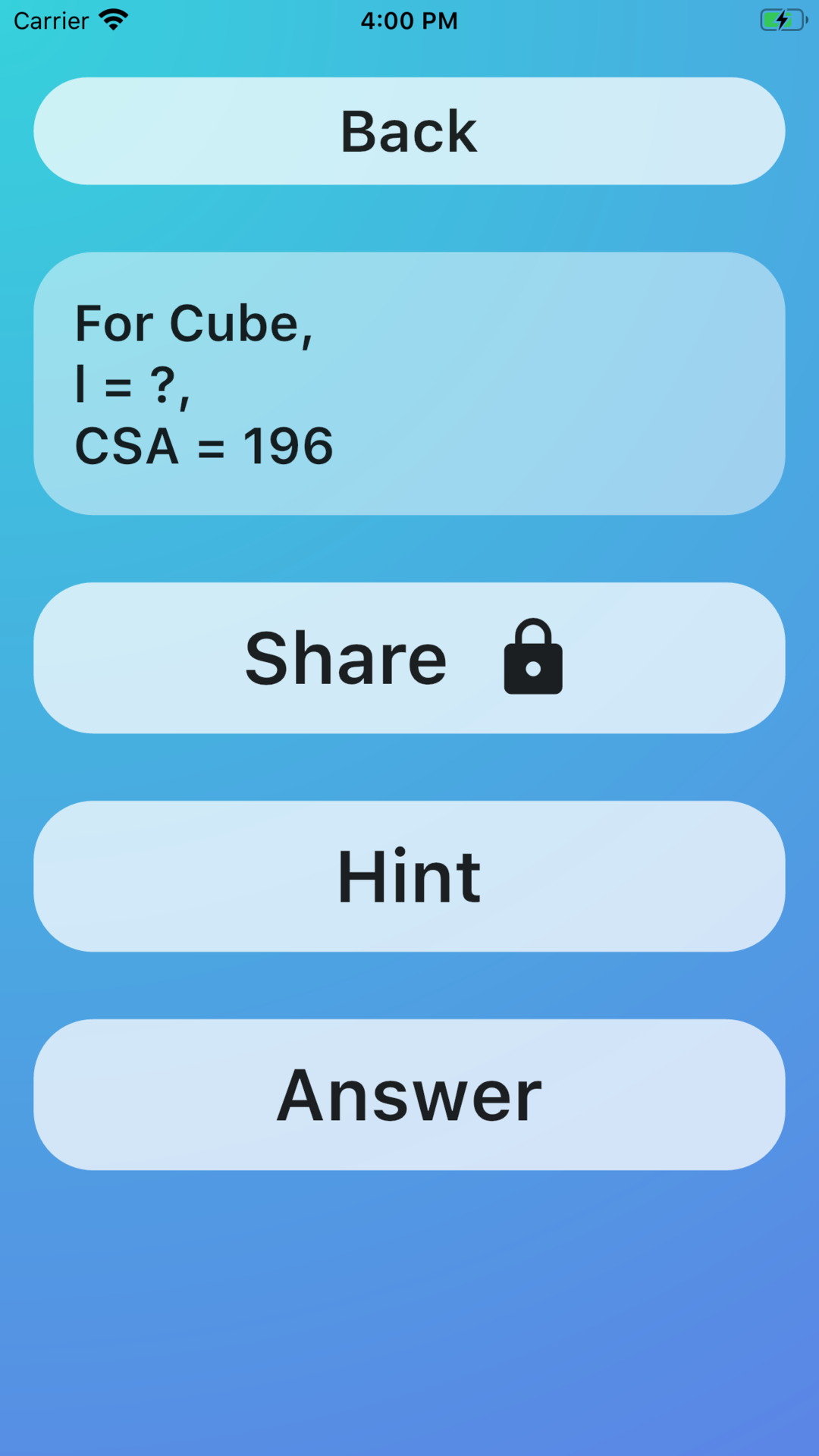Viewport: 819px width, 1456px height.
Task: Go back using the Back button
Action: (x=409, y=131)
